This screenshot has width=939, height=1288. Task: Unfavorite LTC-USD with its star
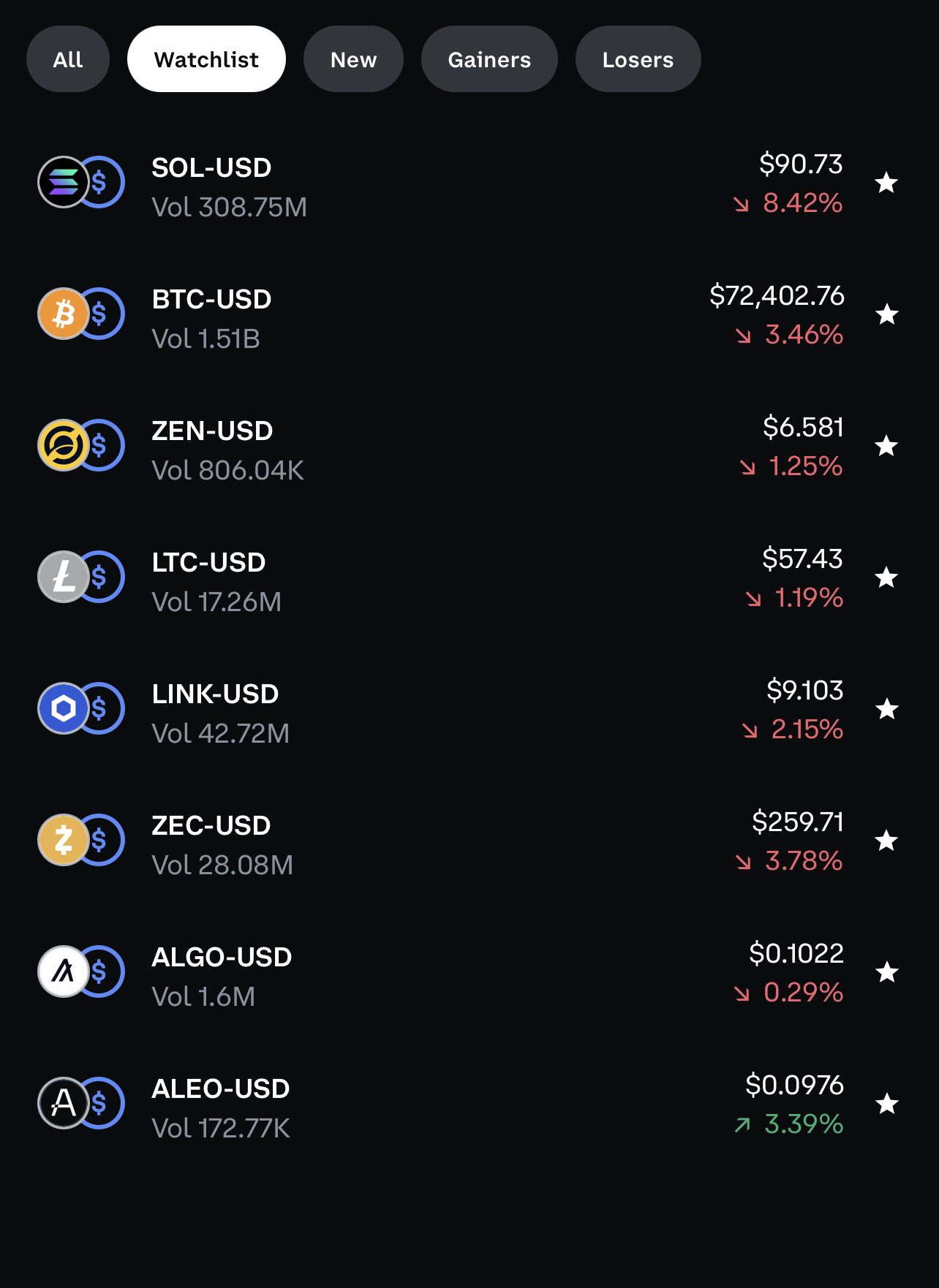pyautogui.click(x=886, y=577)
